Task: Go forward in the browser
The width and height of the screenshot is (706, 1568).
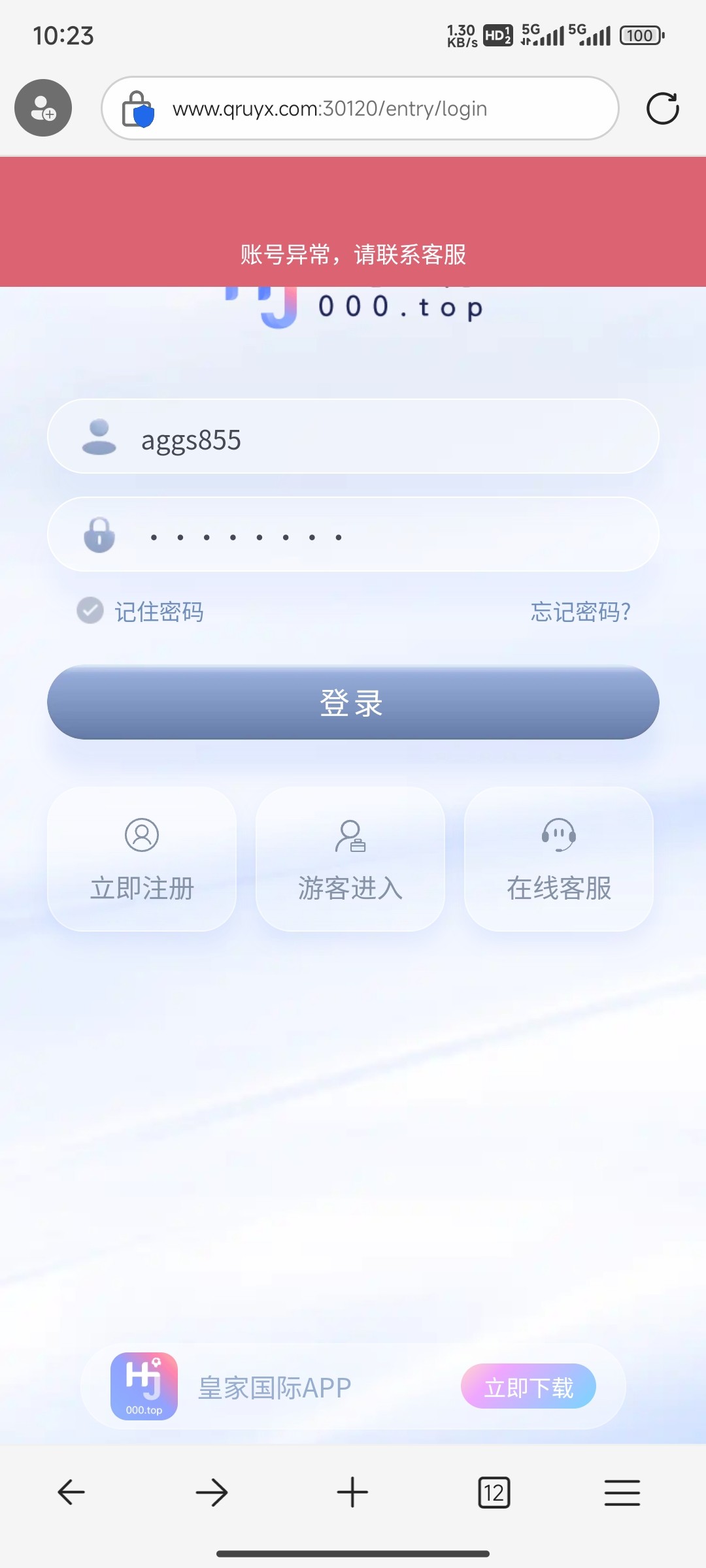Action: click(x=212, y=1493)
